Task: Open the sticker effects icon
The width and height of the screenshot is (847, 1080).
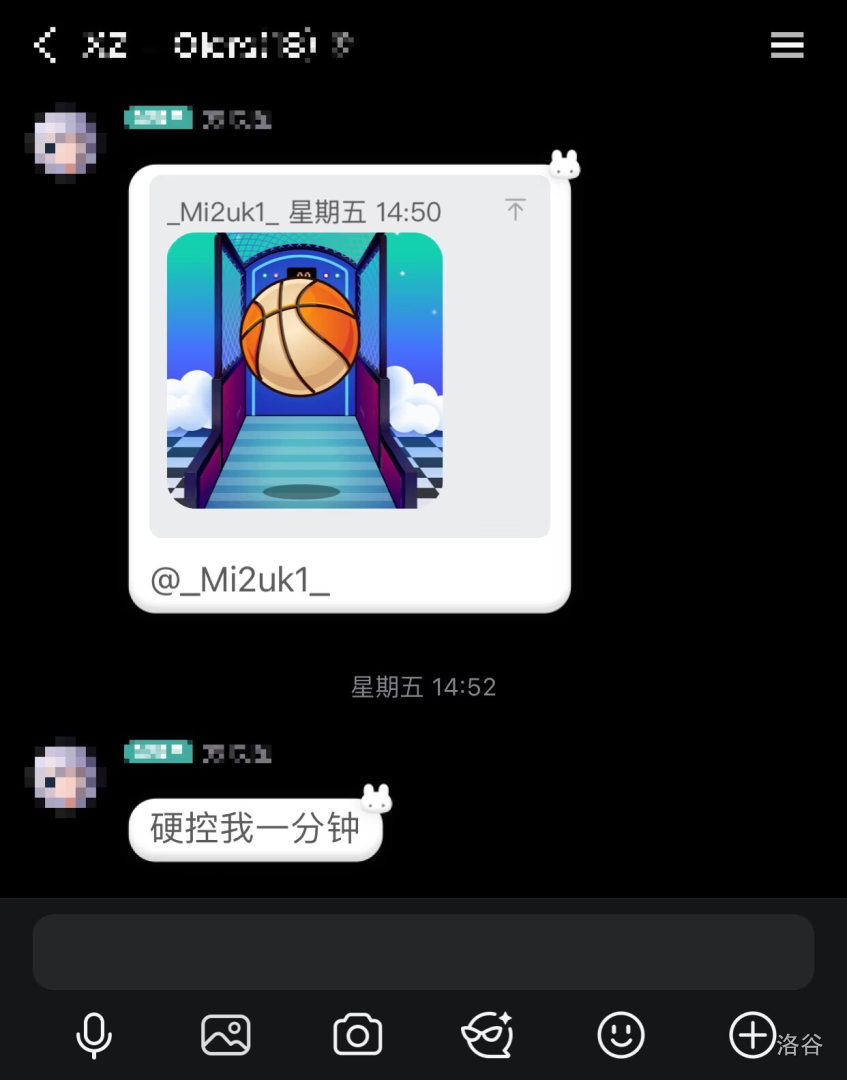Action: [x=488, y=1035]
